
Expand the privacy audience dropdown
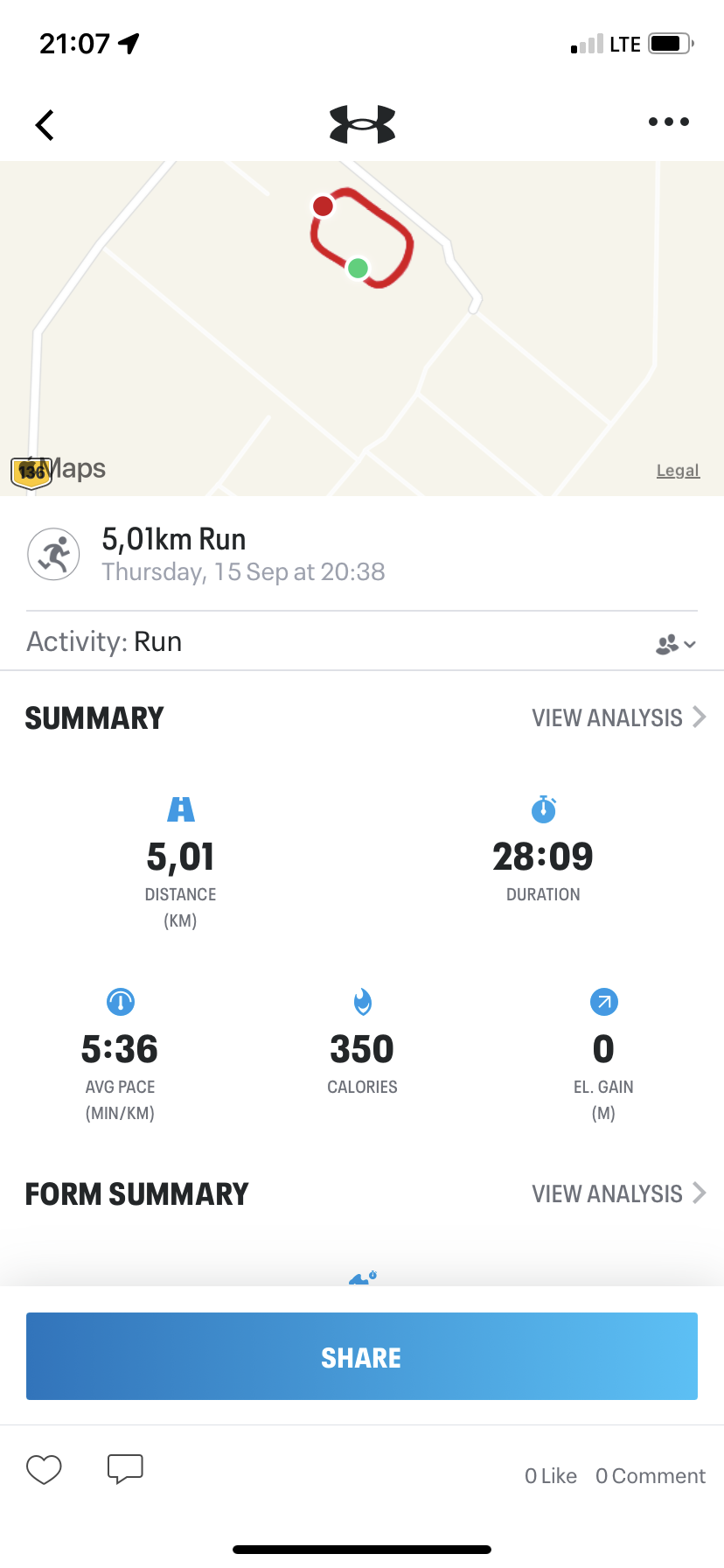point(675,644)
